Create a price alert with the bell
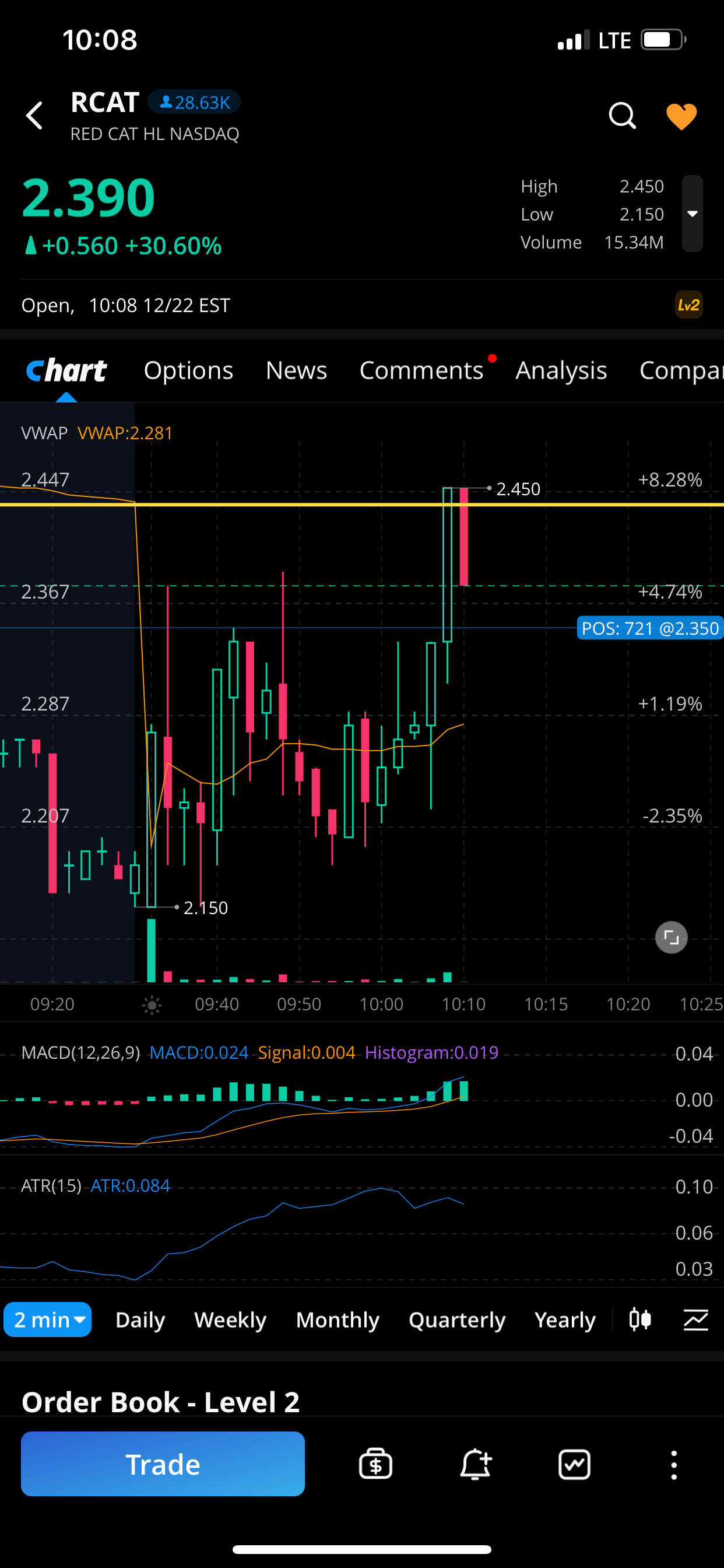Image resolution: width=724 pixels, height=1568 pixels. click(475, 1464)
